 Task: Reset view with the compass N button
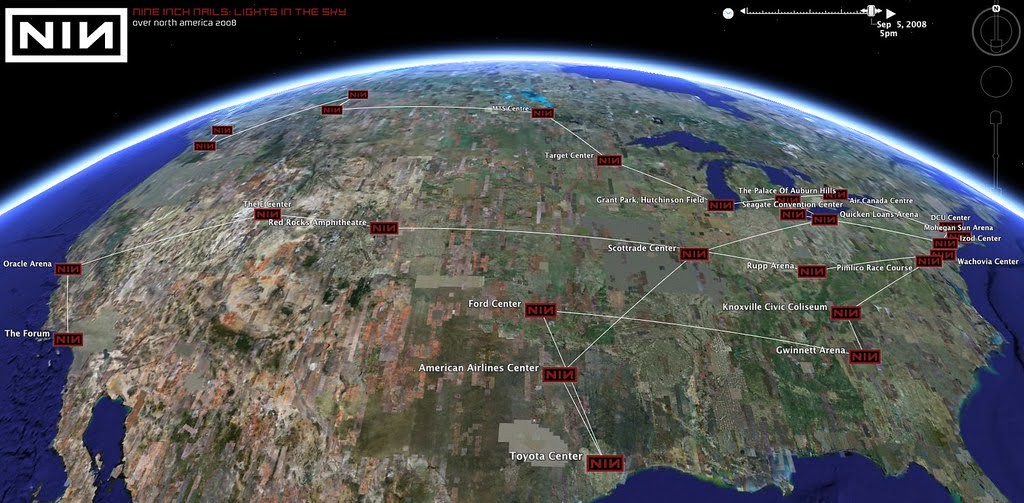[995, 8]
